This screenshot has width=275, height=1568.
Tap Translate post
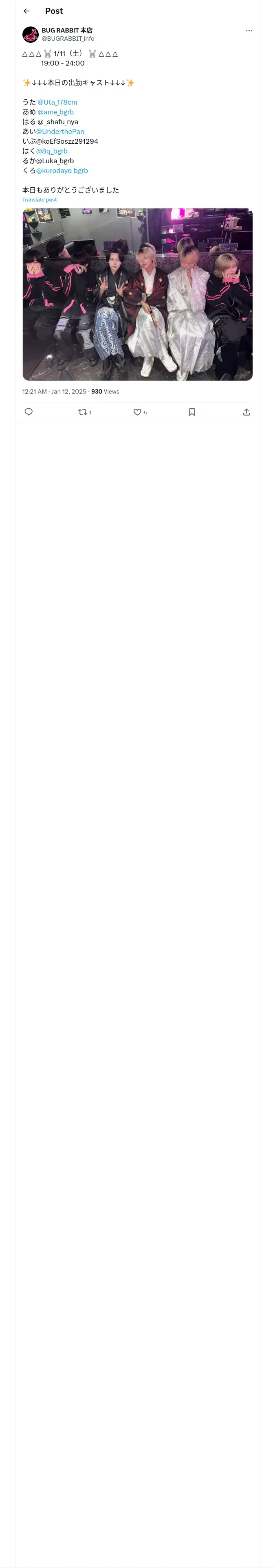(x=40, y=199)
